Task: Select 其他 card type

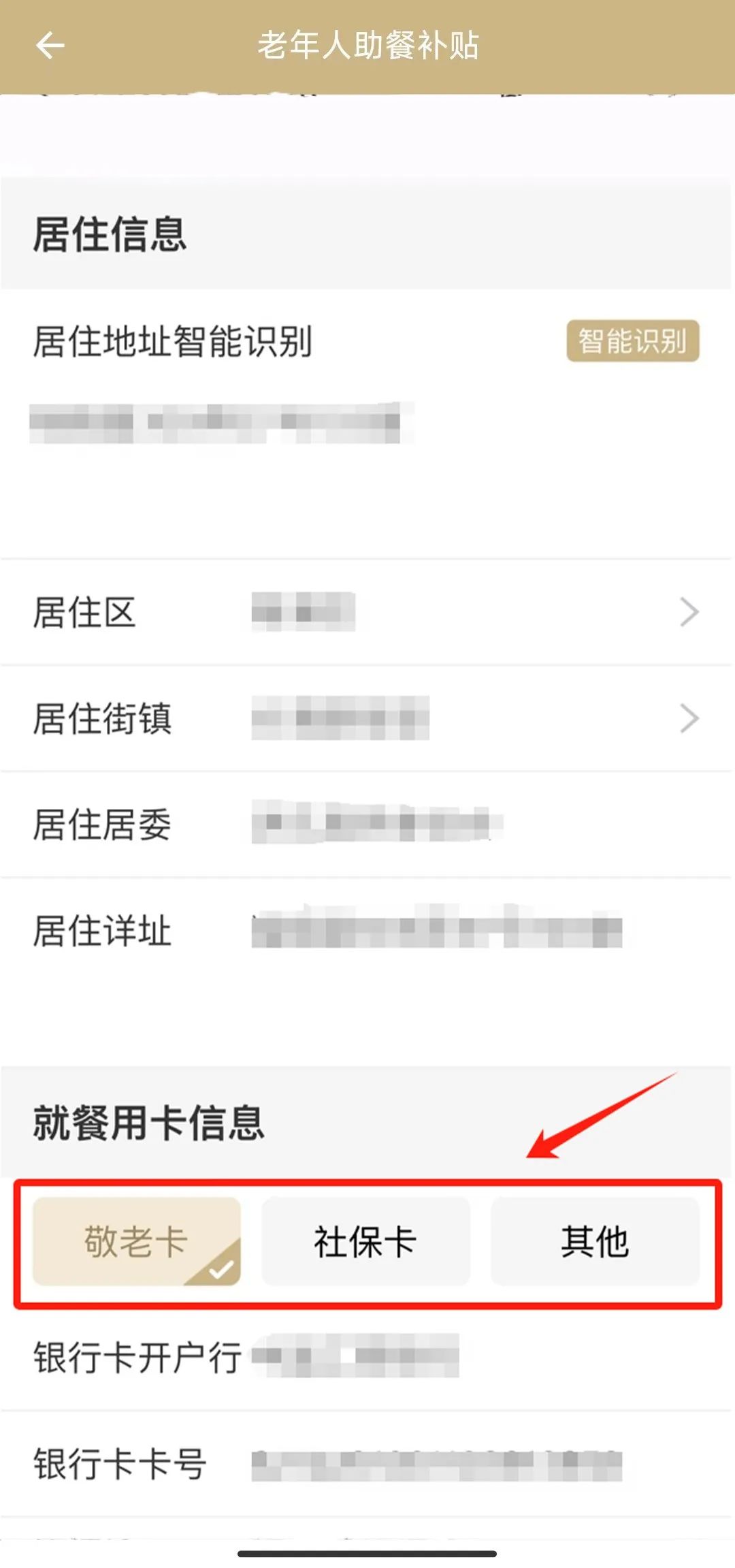Action: 595,1241
